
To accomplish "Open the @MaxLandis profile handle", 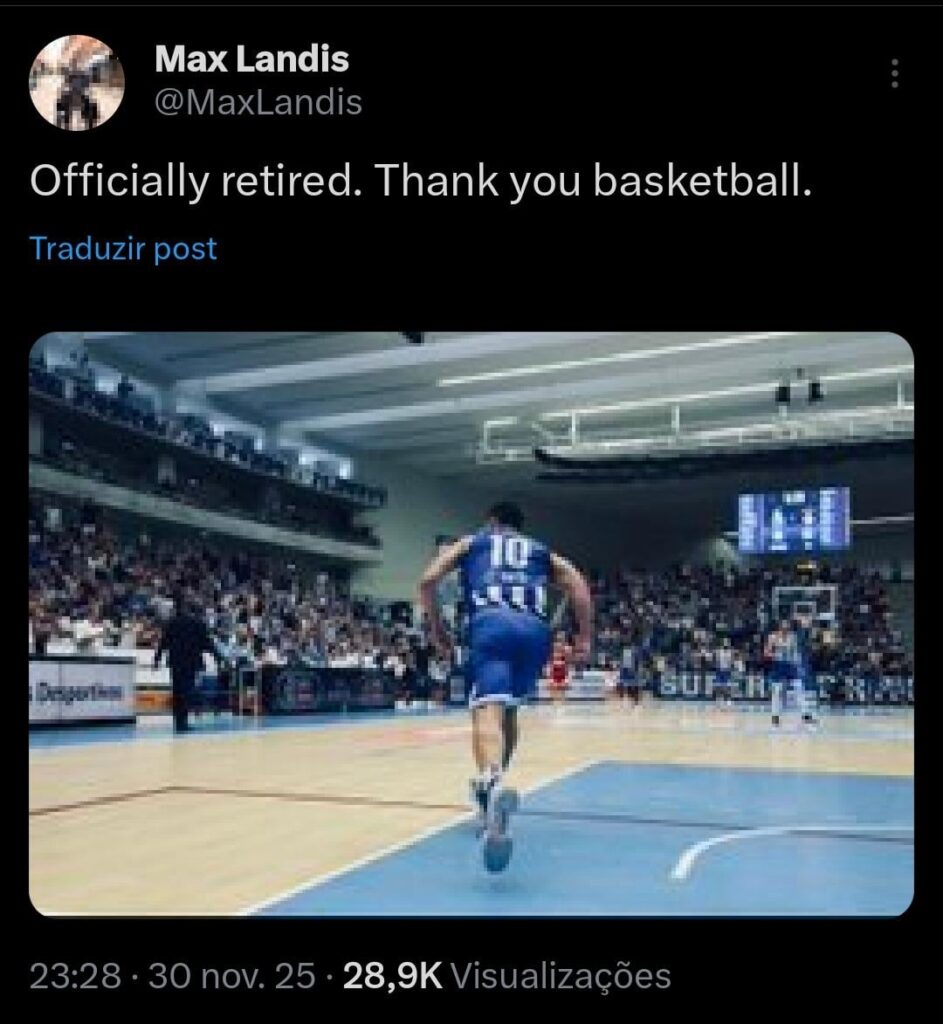I will pyautogui.click(x=258, y=102).
